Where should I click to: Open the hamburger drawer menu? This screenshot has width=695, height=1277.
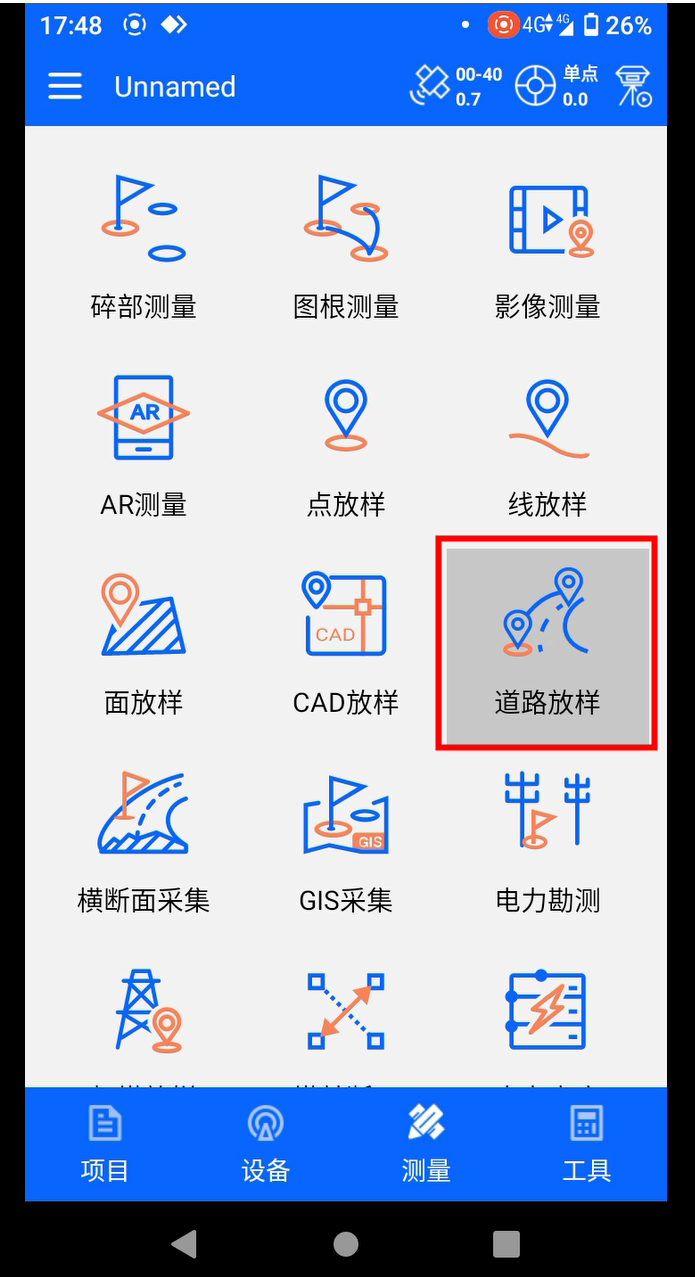pos(65,86)
